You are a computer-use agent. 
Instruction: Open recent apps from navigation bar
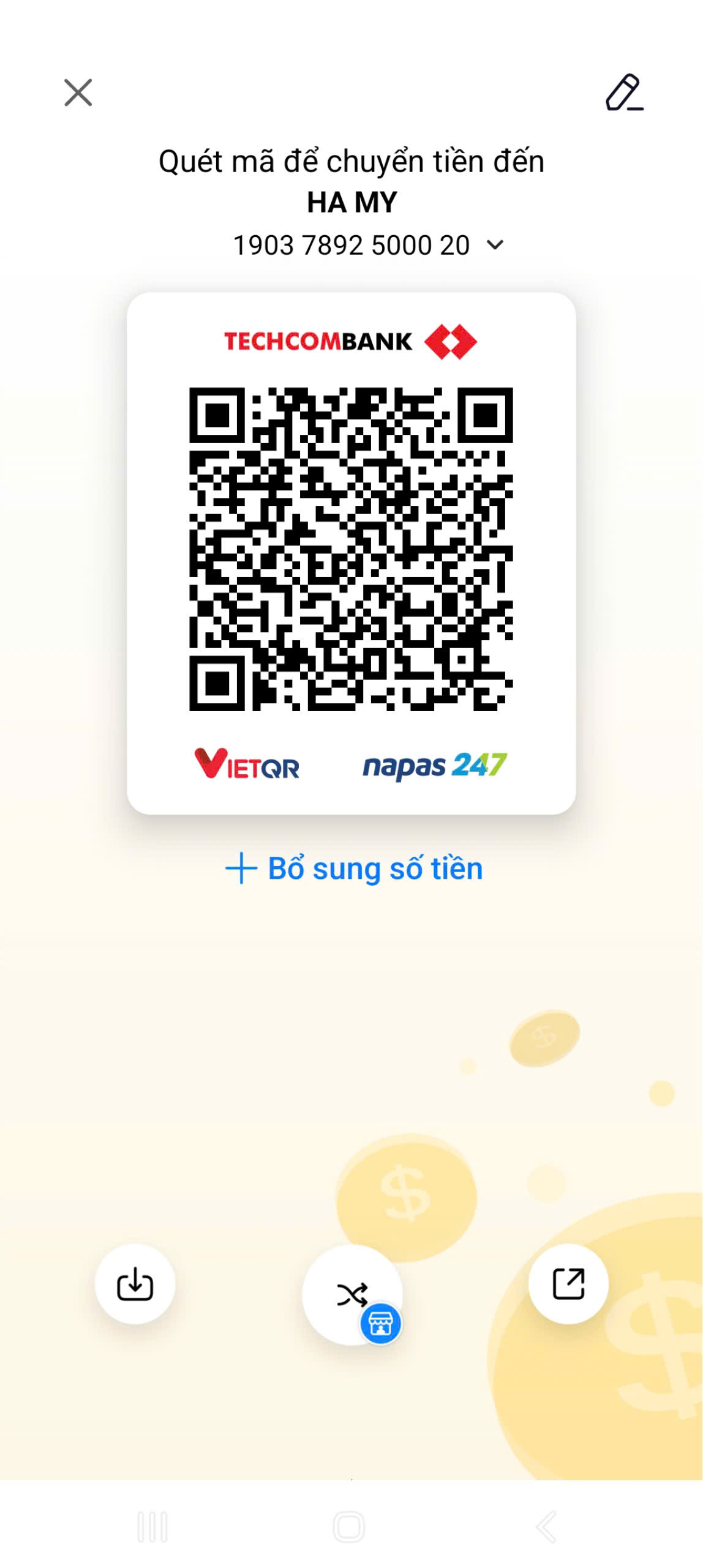pos(152,1526)
